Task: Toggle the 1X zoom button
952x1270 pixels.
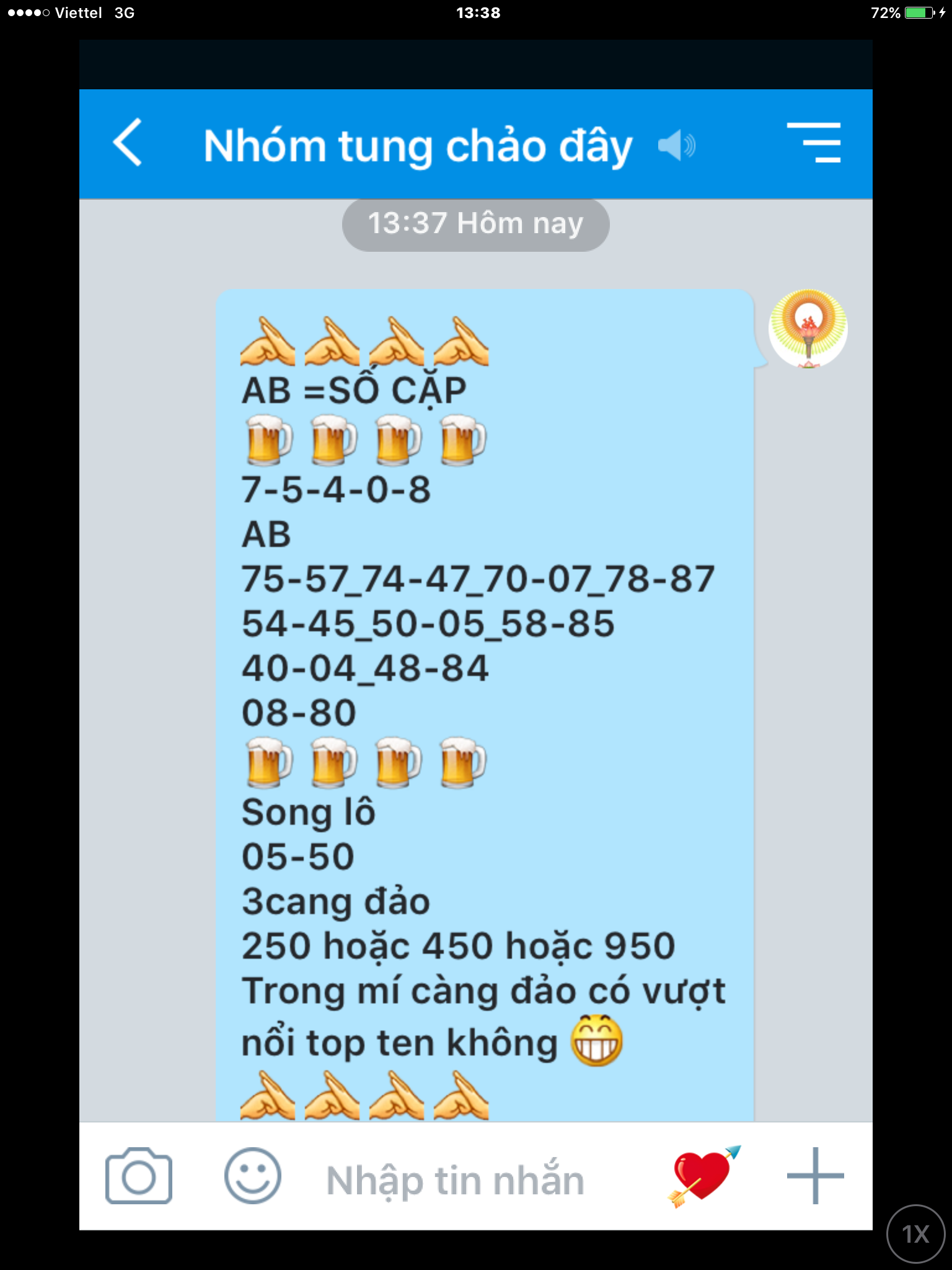Action: [x=915, y=1233]
